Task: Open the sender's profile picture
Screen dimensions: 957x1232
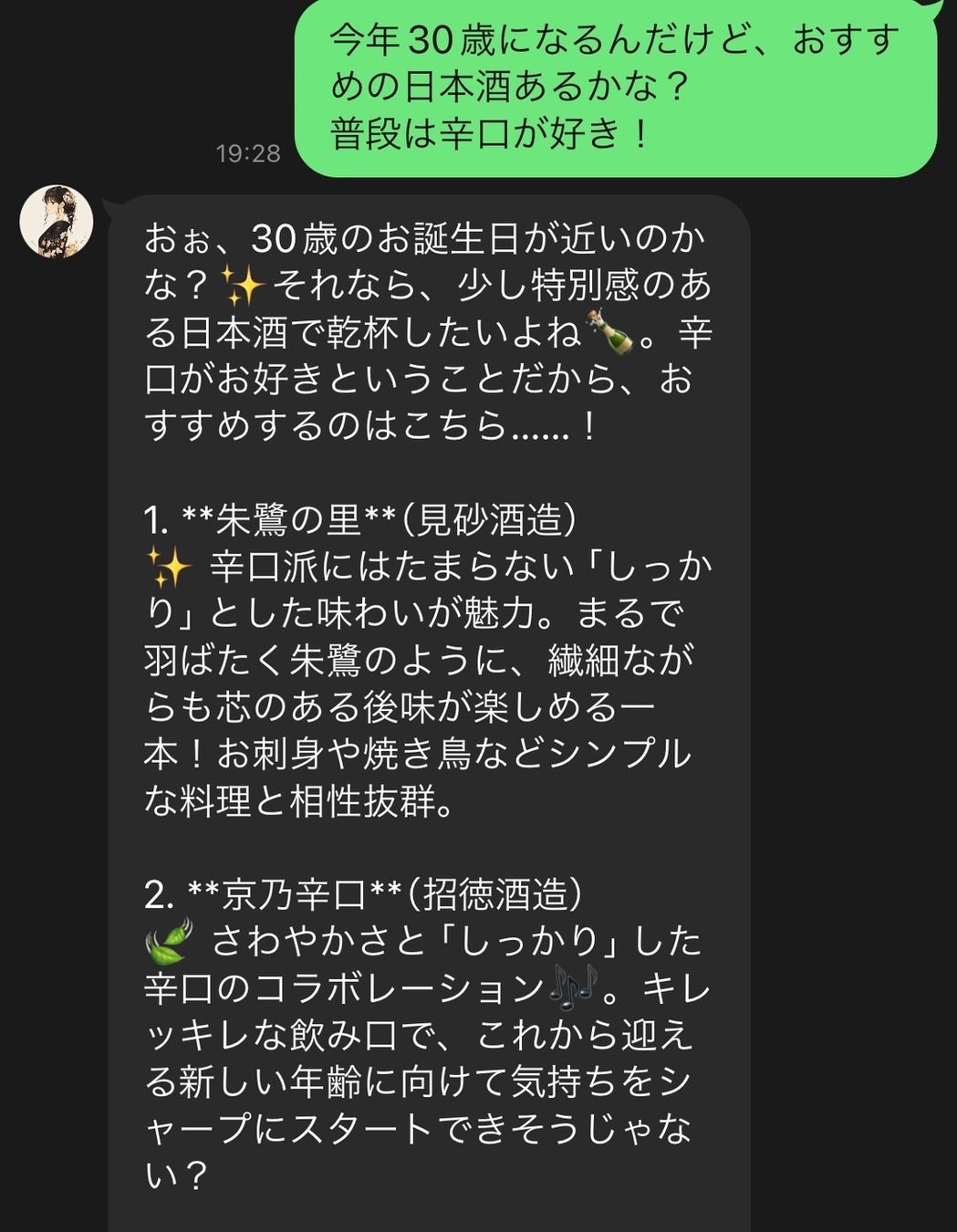Action: click(x=57, y=222)
